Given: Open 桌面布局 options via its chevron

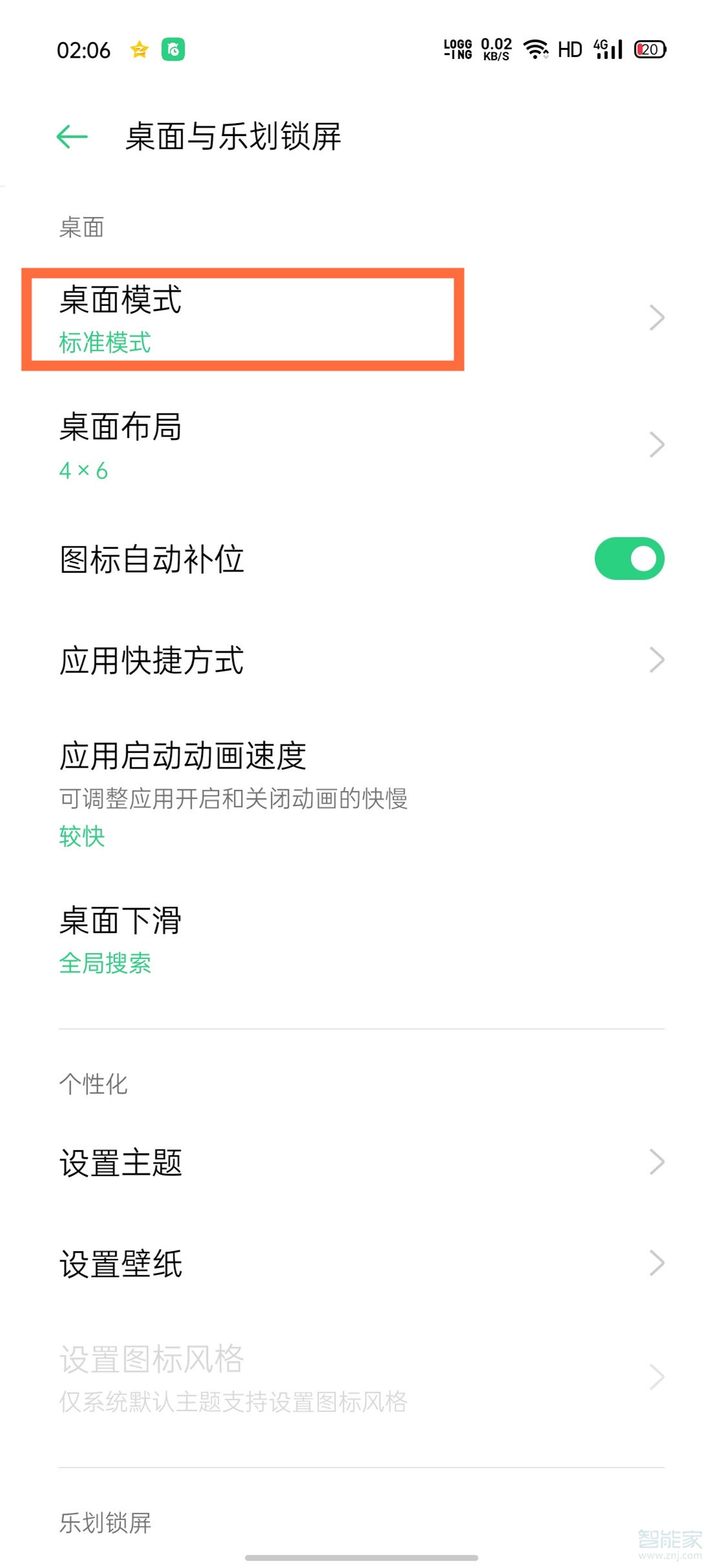Looking at the screenshot, I should pyautogui.click(x=657, y=444).
